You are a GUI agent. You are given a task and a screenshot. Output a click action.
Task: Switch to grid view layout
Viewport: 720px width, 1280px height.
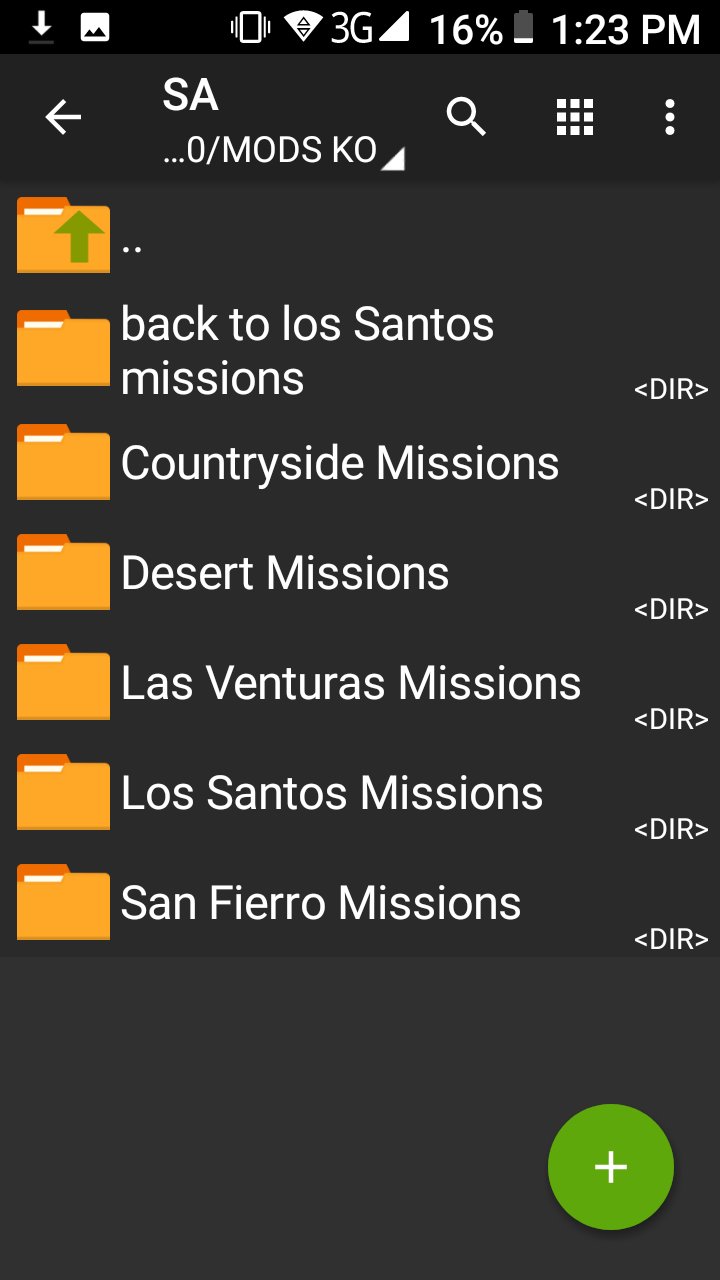click(575, 118)
